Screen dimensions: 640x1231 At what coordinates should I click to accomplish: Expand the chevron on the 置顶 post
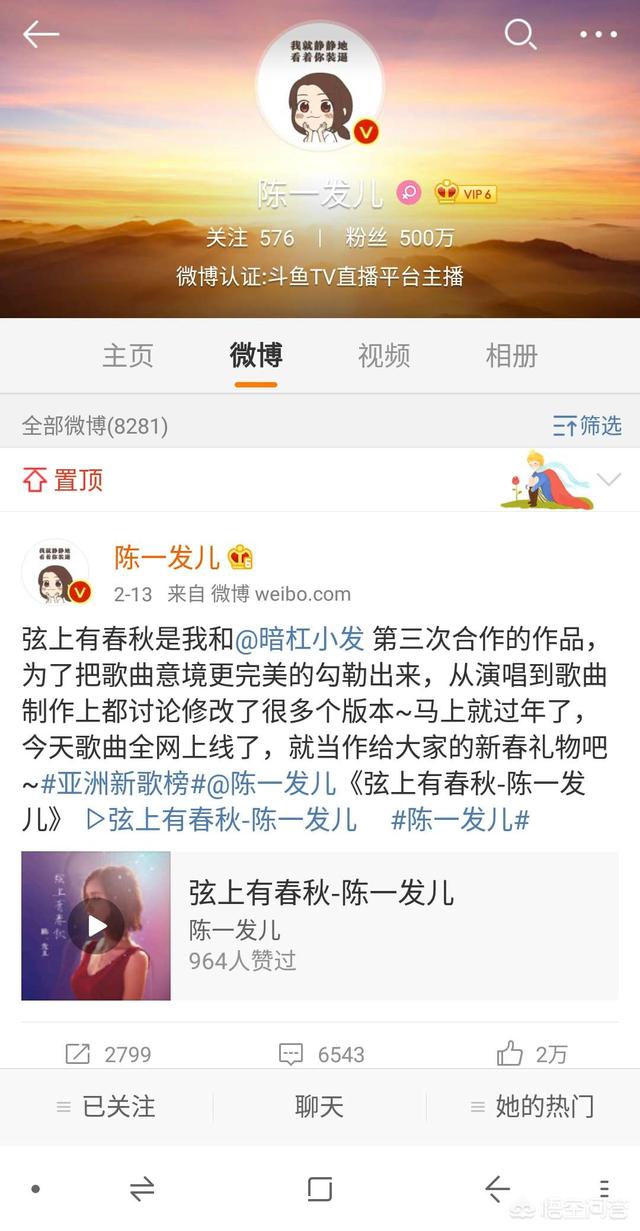[x=608, y=479]
